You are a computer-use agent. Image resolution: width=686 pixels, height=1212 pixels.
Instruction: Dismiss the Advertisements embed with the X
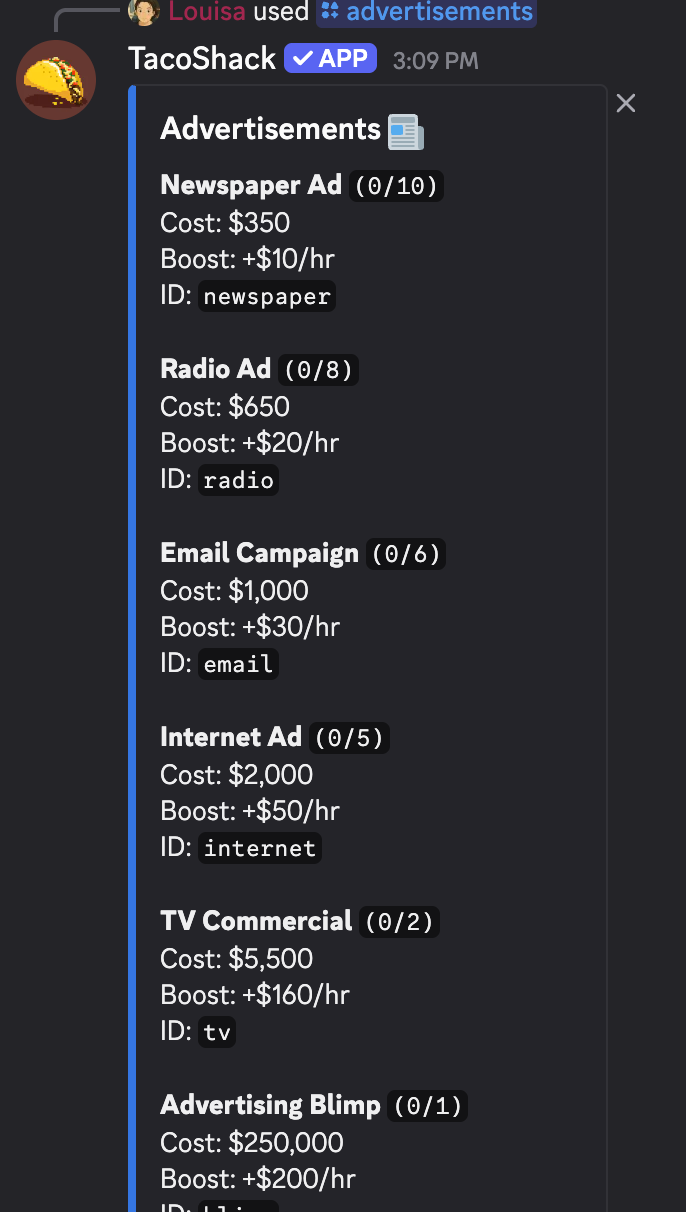coord(626,103)
